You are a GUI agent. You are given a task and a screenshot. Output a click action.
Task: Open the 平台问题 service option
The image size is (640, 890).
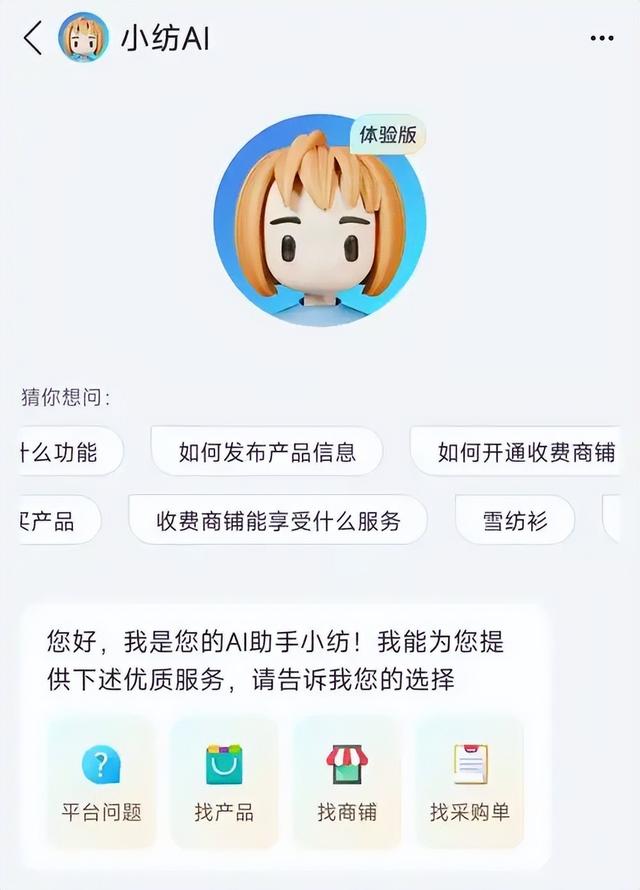tap(101, 783)
